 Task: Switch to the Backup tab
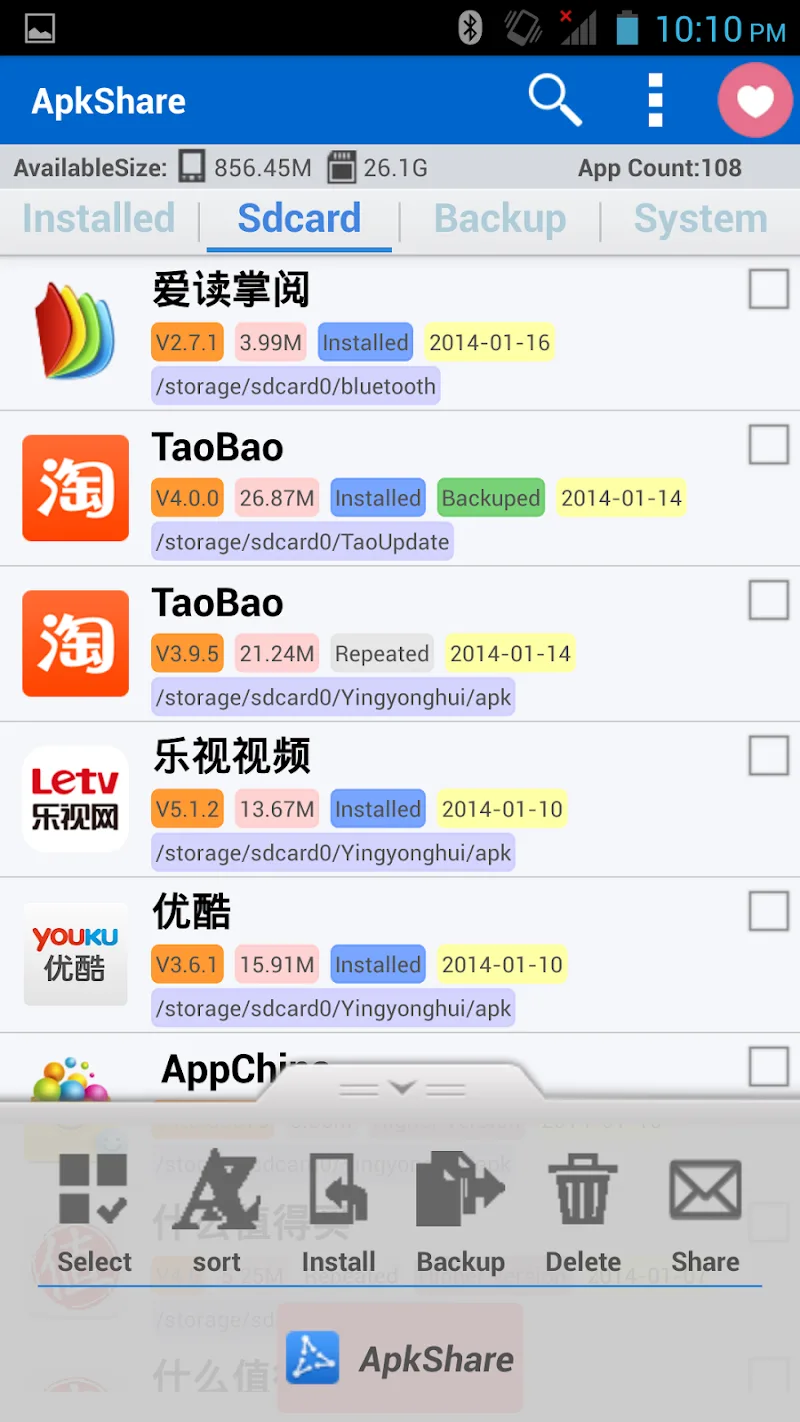pos(500,219)
